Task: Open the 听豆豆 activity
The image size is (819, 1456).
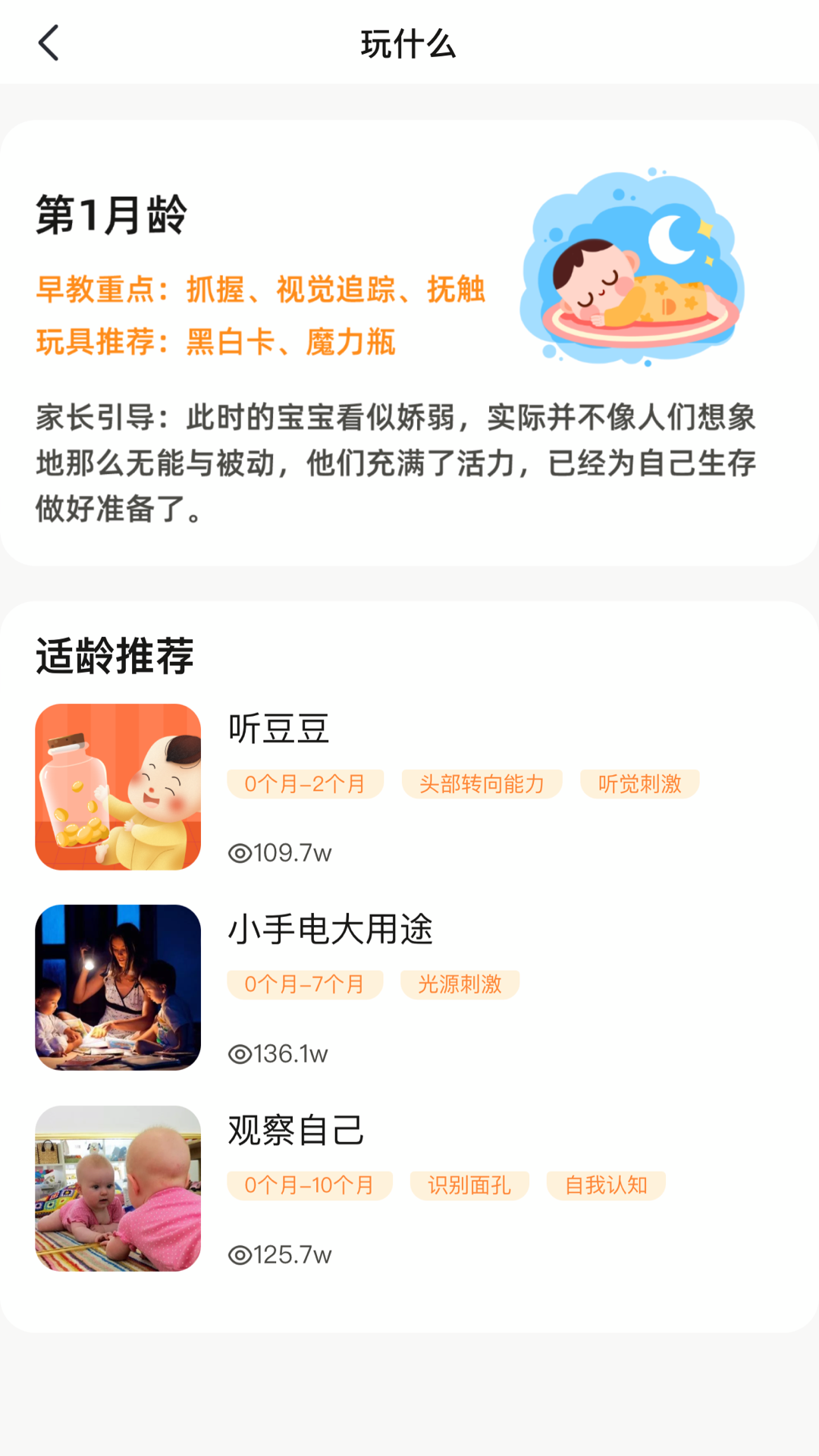Action: (x=279, y=730)
